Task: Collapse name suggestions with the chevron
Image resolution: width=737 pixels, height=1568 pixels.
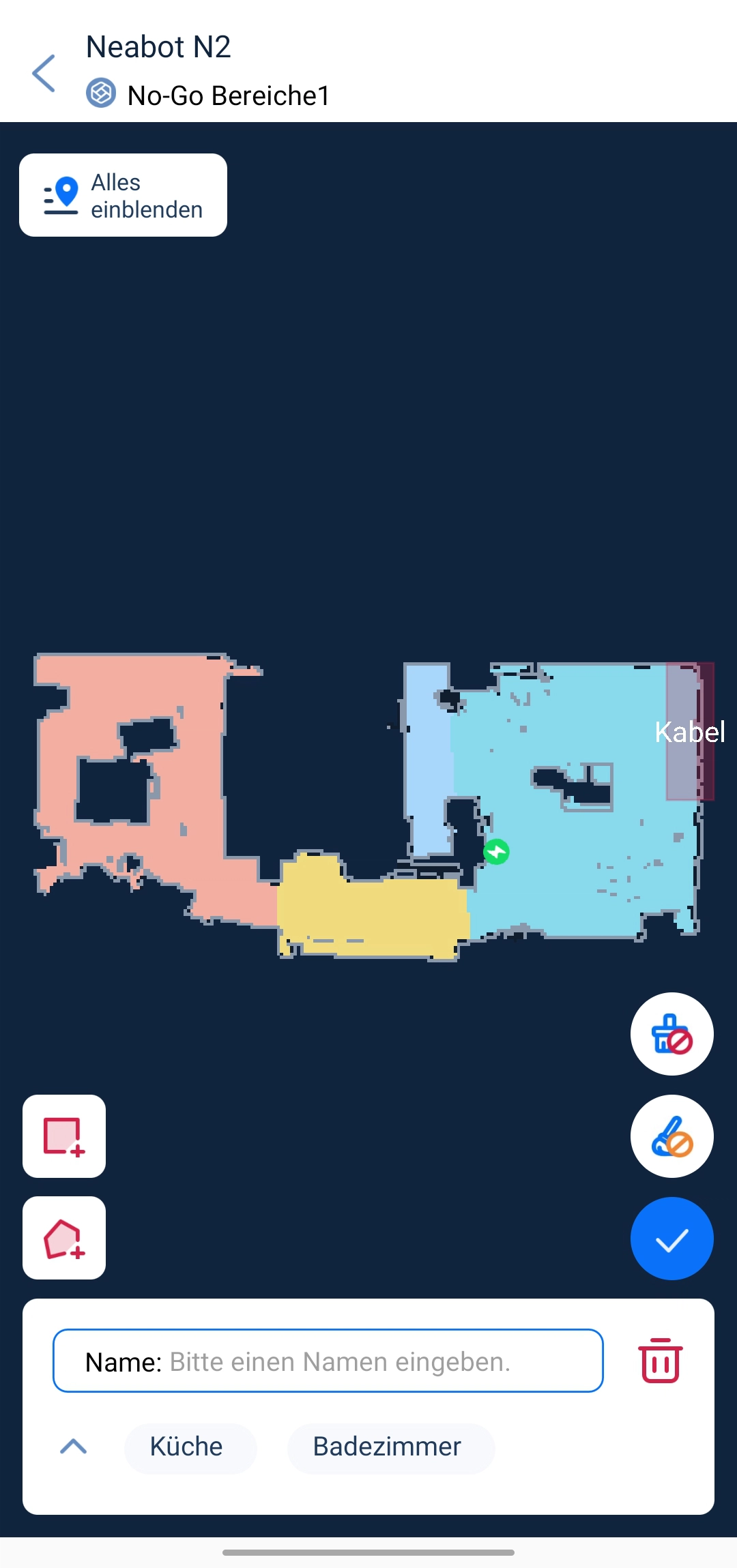Action: coord(73,1447)
